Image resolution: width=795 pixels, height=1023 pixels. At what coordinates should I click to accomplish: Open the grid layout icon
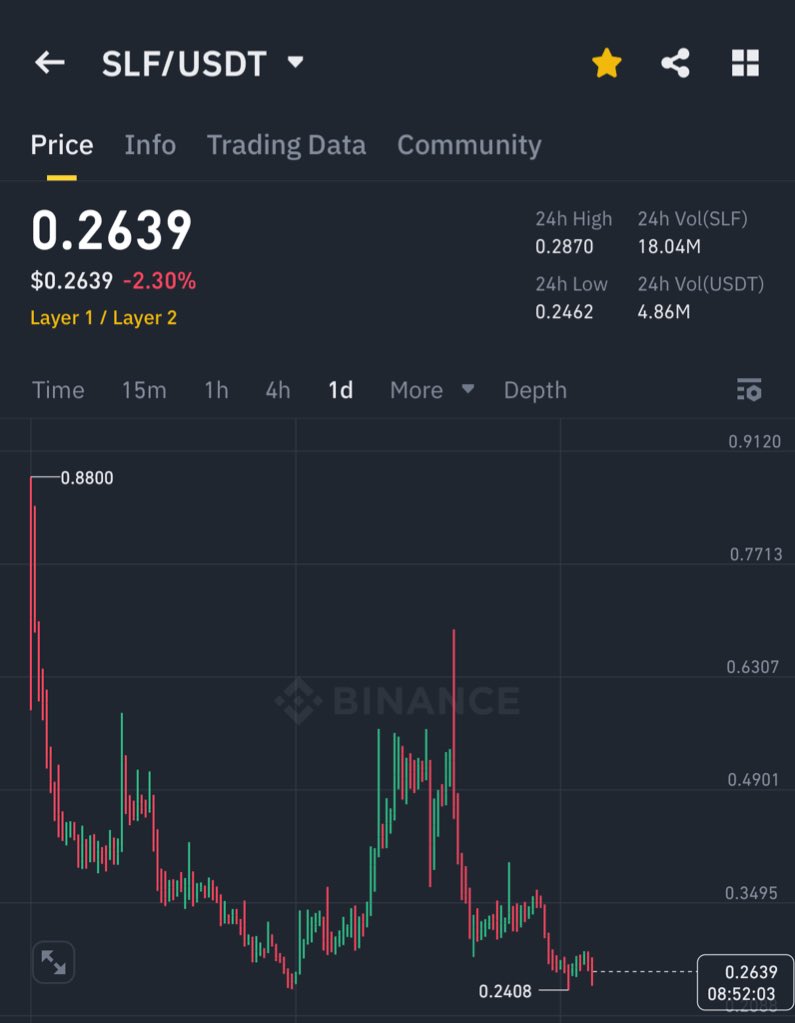745,64
